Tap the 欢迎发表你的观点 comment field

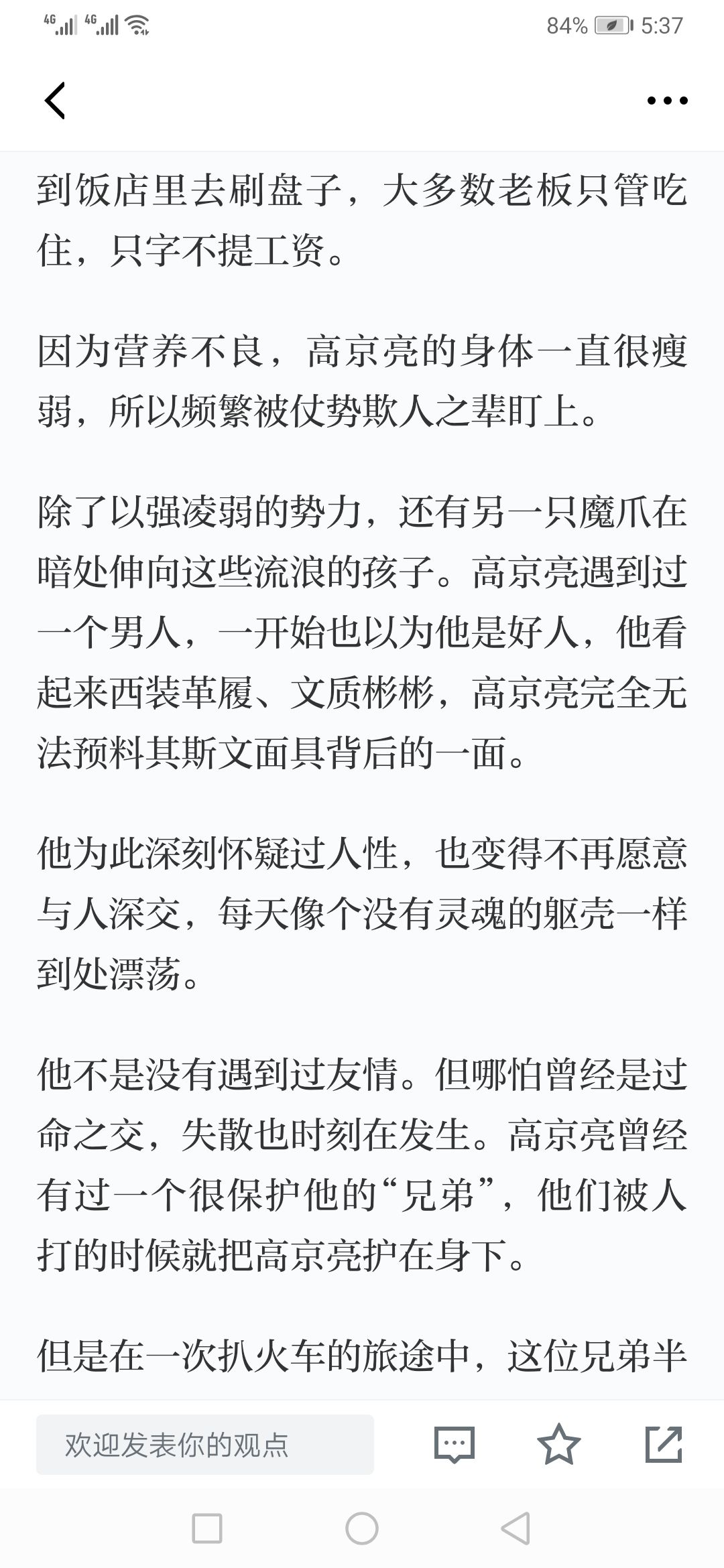pos(205,1445)
